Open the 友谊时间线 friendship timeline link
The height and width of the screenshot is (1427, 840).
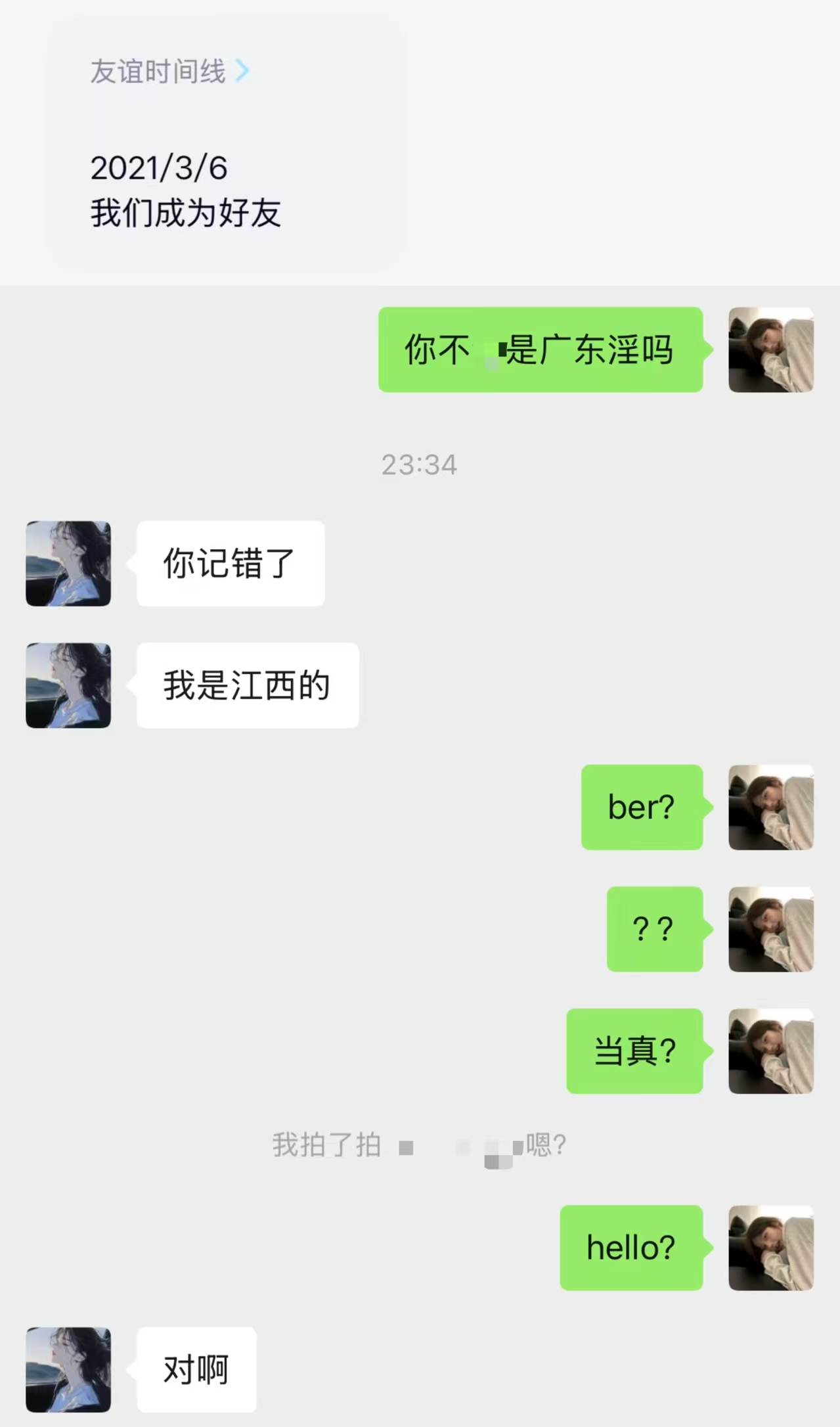[169, 71]
